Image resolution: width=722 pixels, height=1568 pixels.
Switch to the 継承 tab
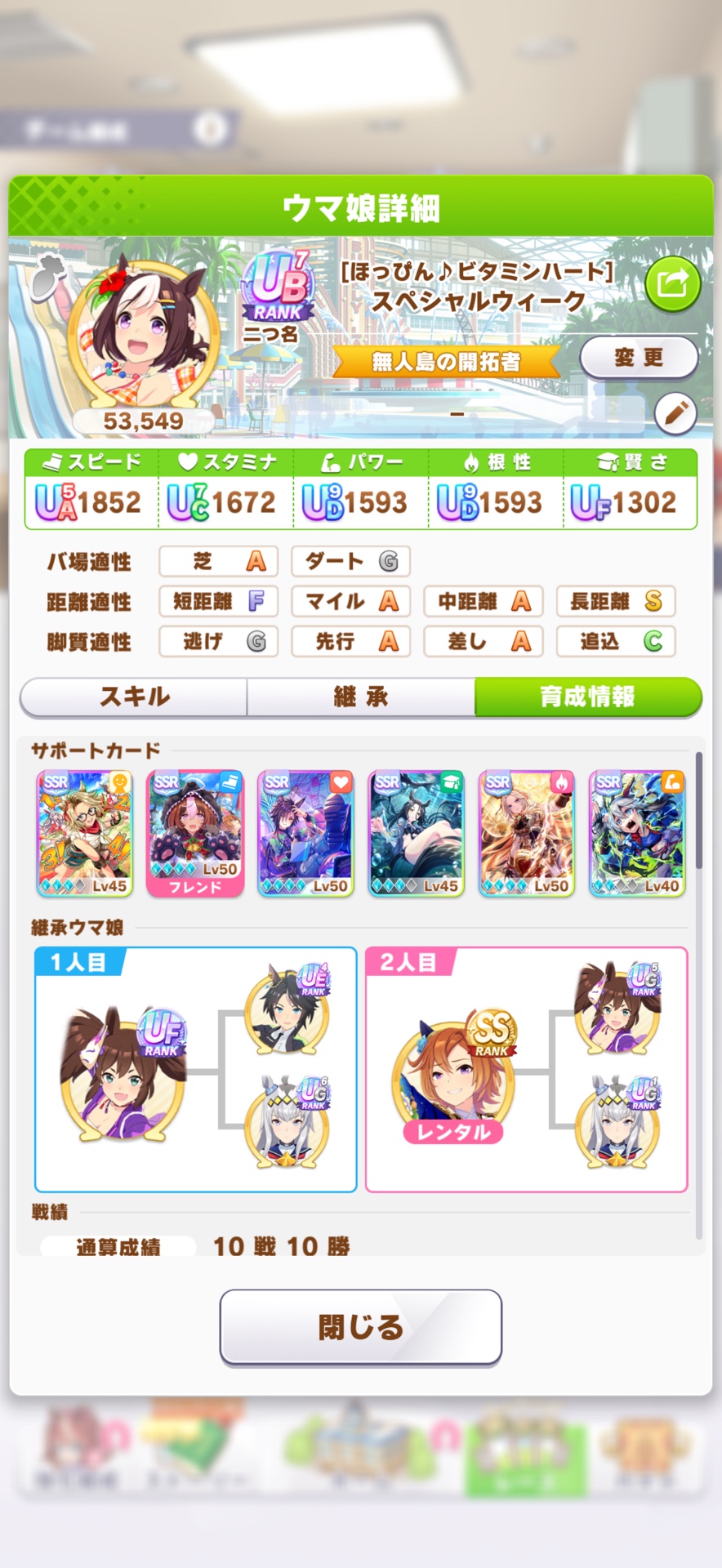coord(360,697)
